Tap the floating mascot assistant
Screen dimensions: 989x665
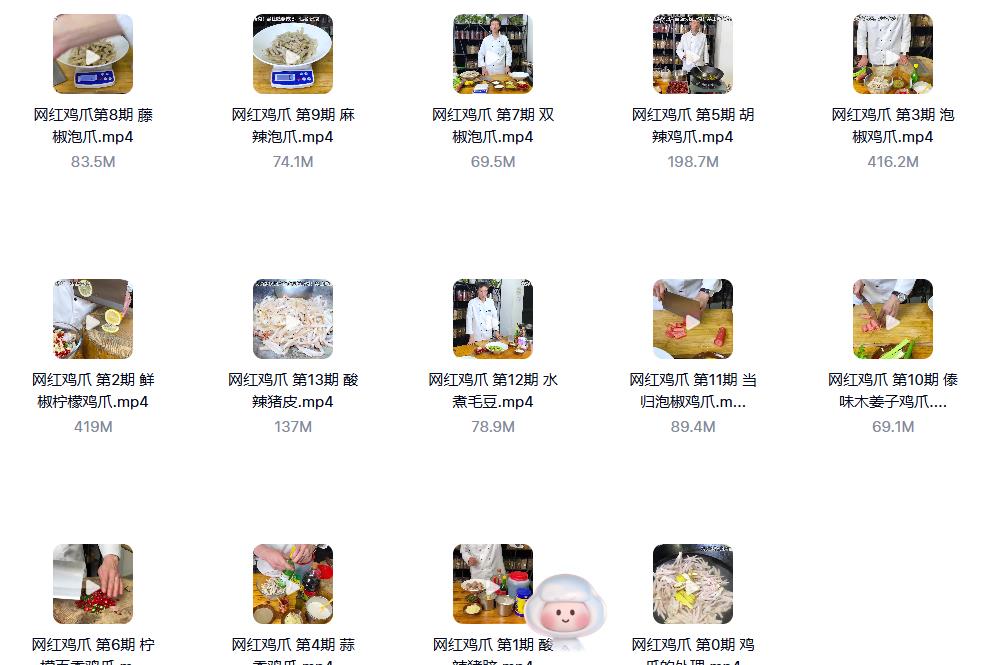566,609
